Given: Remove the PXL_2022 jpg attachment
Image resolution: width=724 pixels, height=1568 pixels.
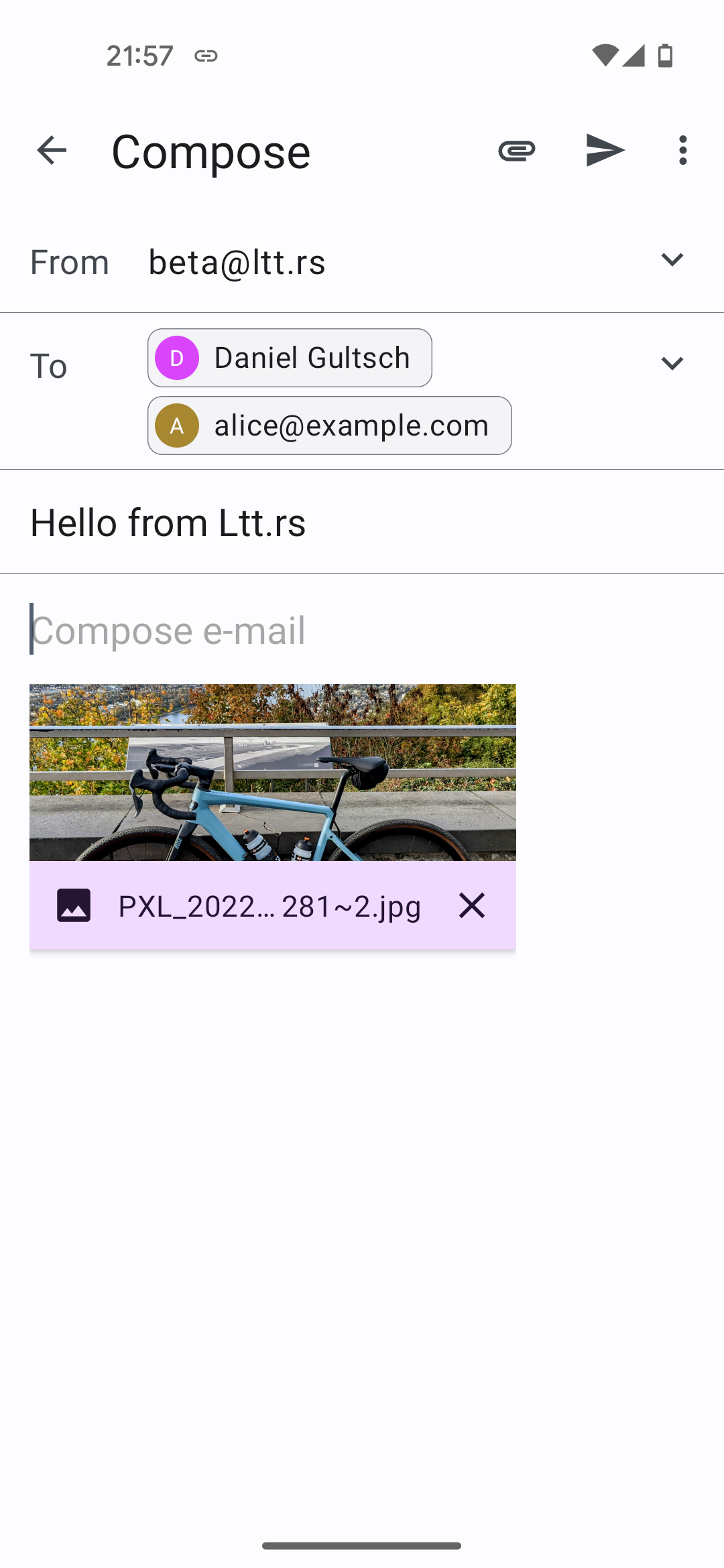Looking at the screenshot, I should pos(471,905).
